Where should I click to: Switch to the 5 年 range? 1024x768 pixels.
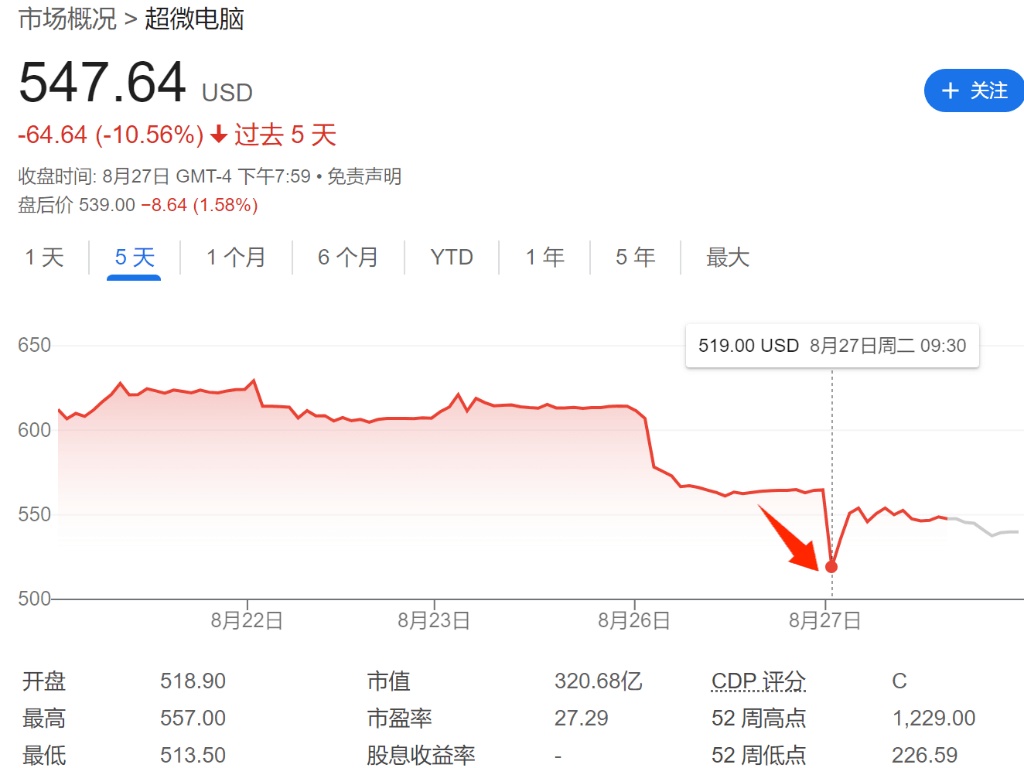click(635, 258)
